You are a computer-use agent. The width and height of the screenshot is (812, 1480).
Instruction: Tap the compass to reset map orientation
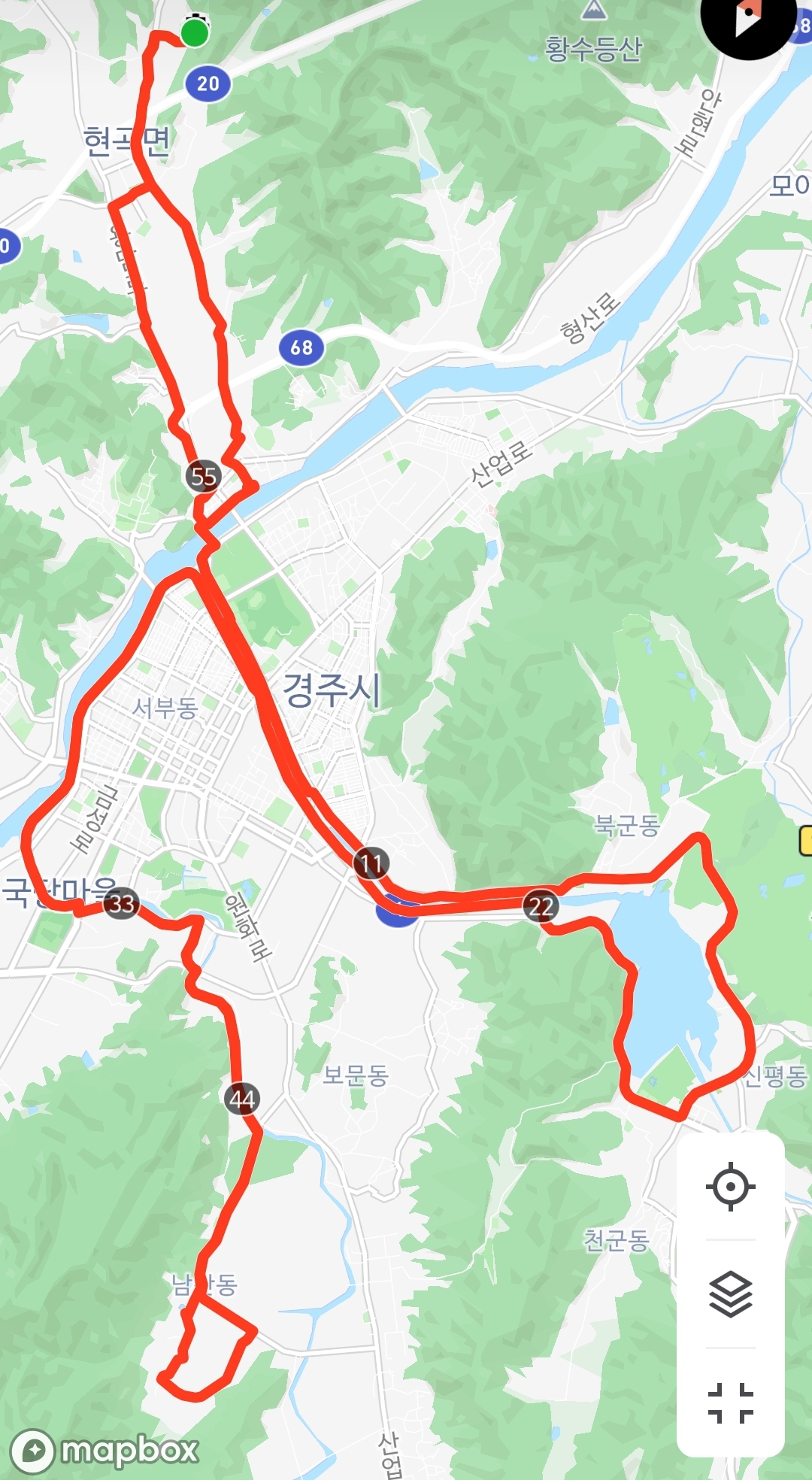click(x=747, y=18)
